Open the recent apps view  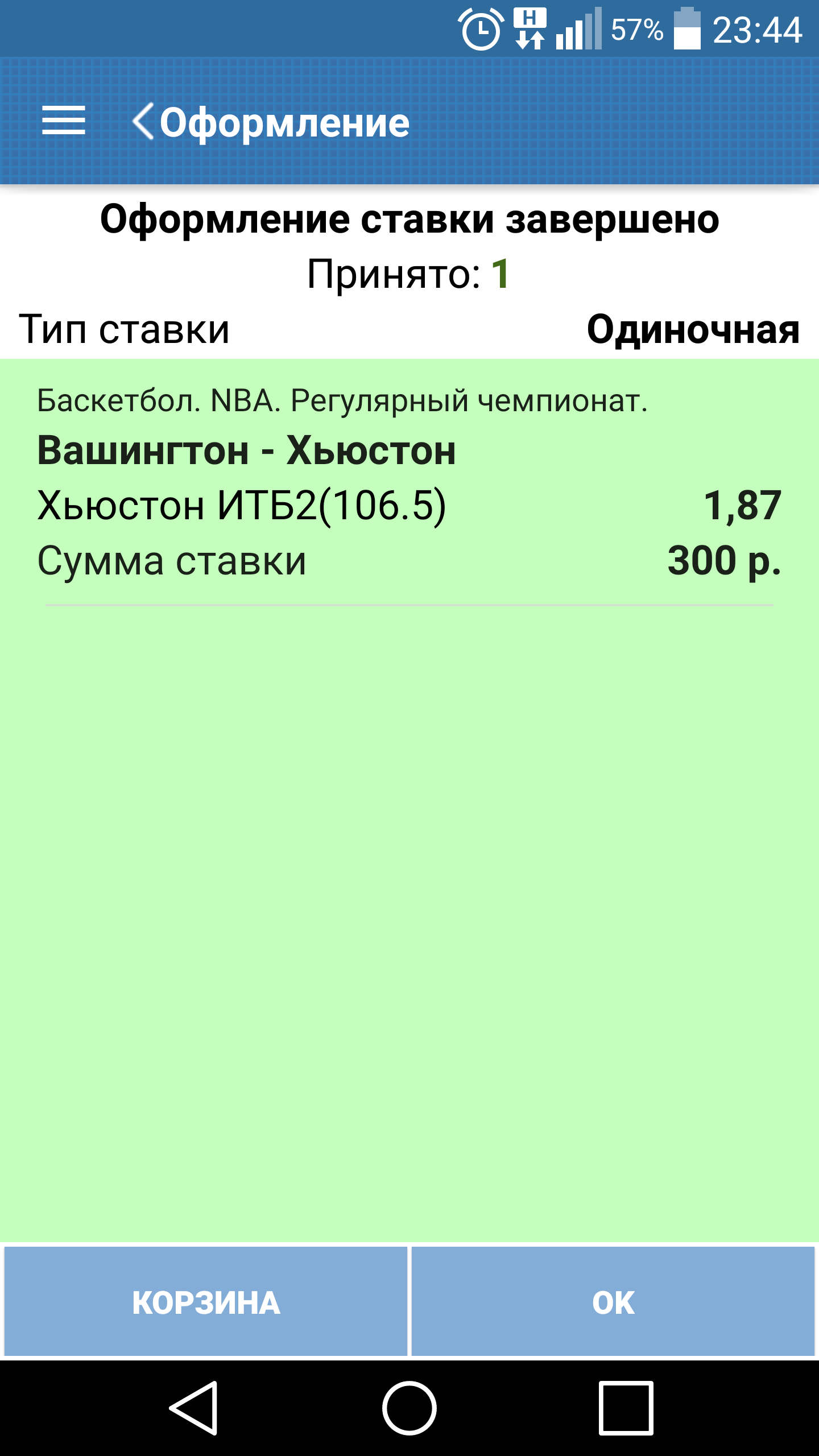(626, 1408)
